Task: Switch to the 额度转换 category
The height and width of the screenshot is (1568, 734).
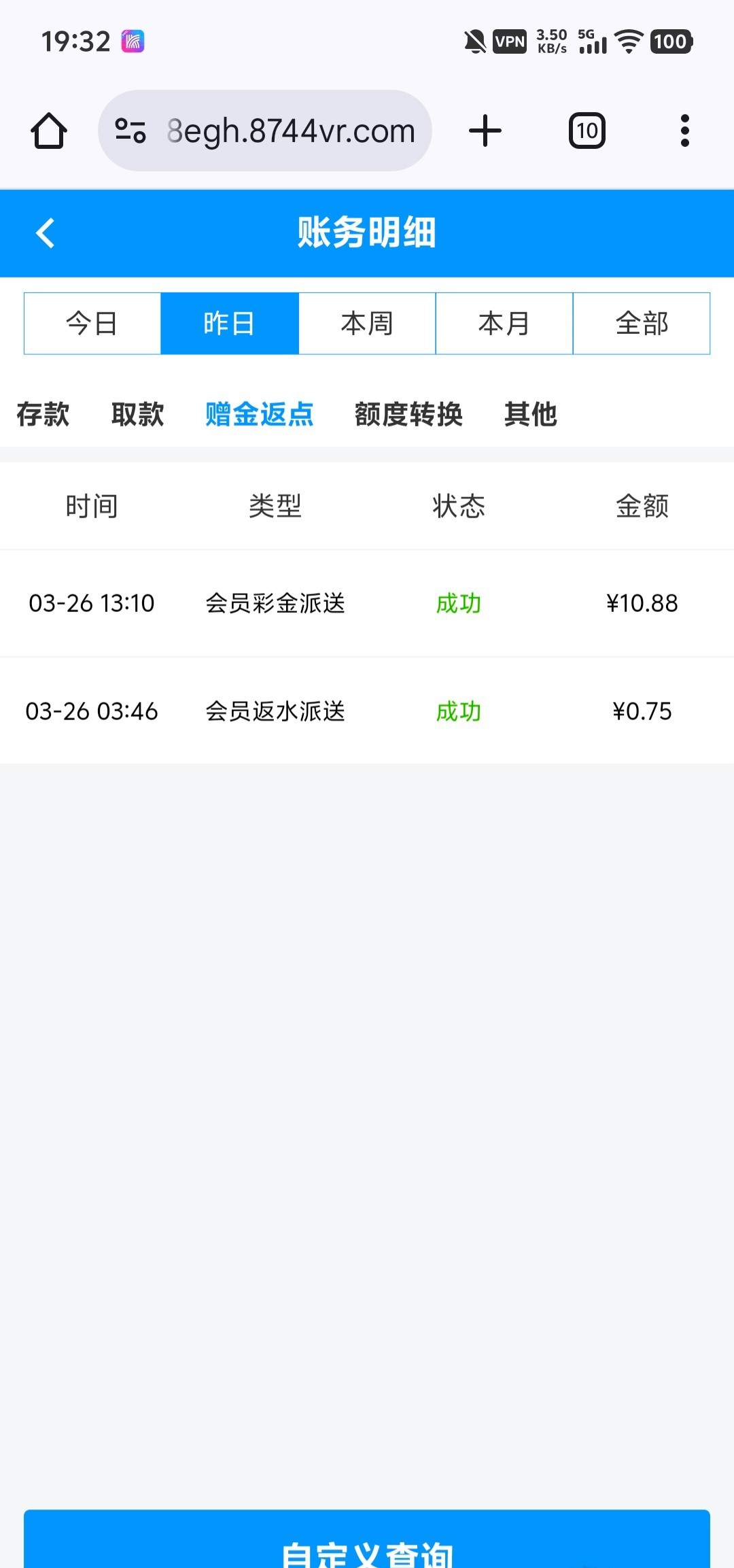Action: [x=408, y=414]
